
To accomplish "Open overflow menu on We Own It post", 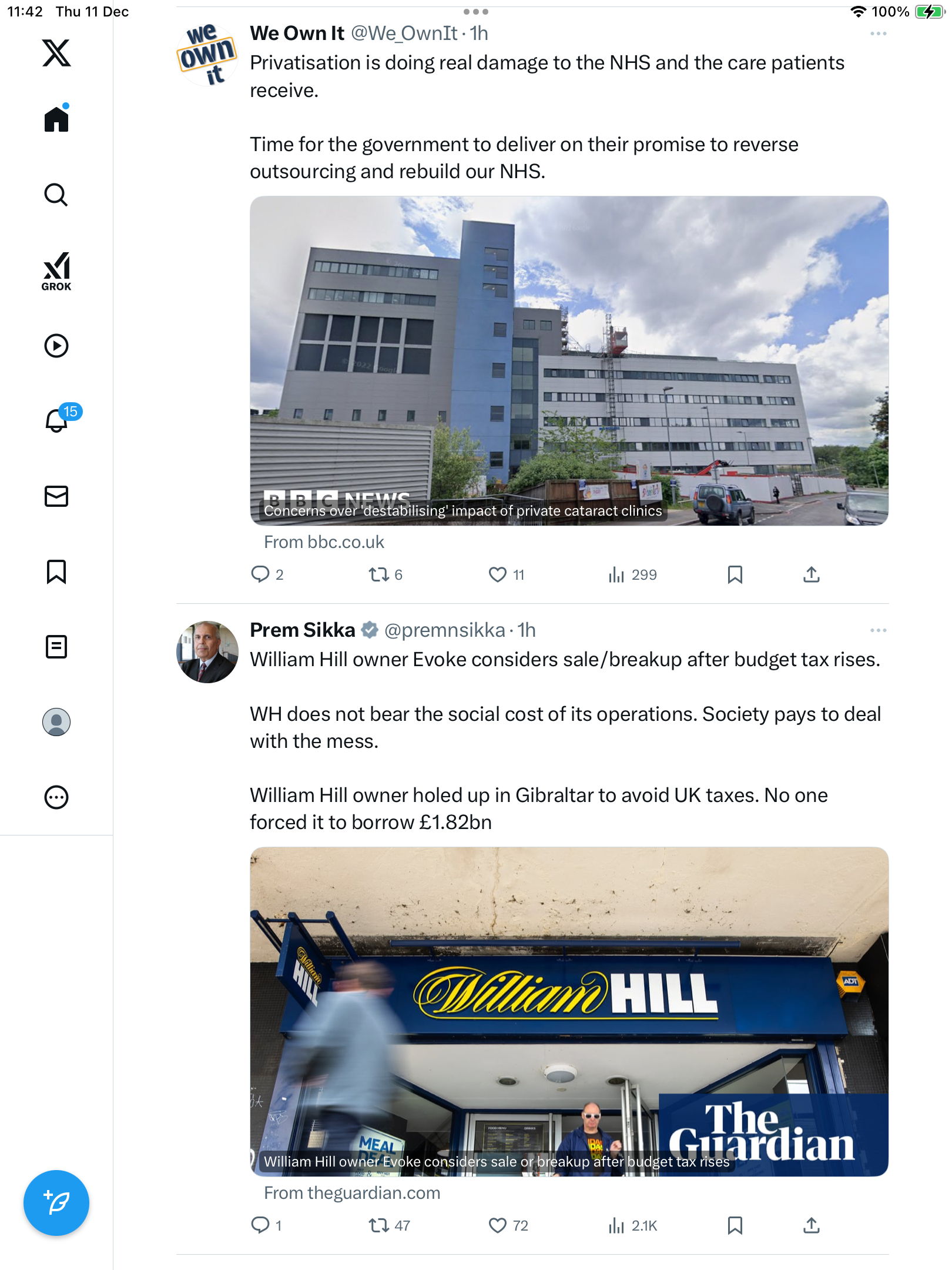I will [x=878, y=34].
